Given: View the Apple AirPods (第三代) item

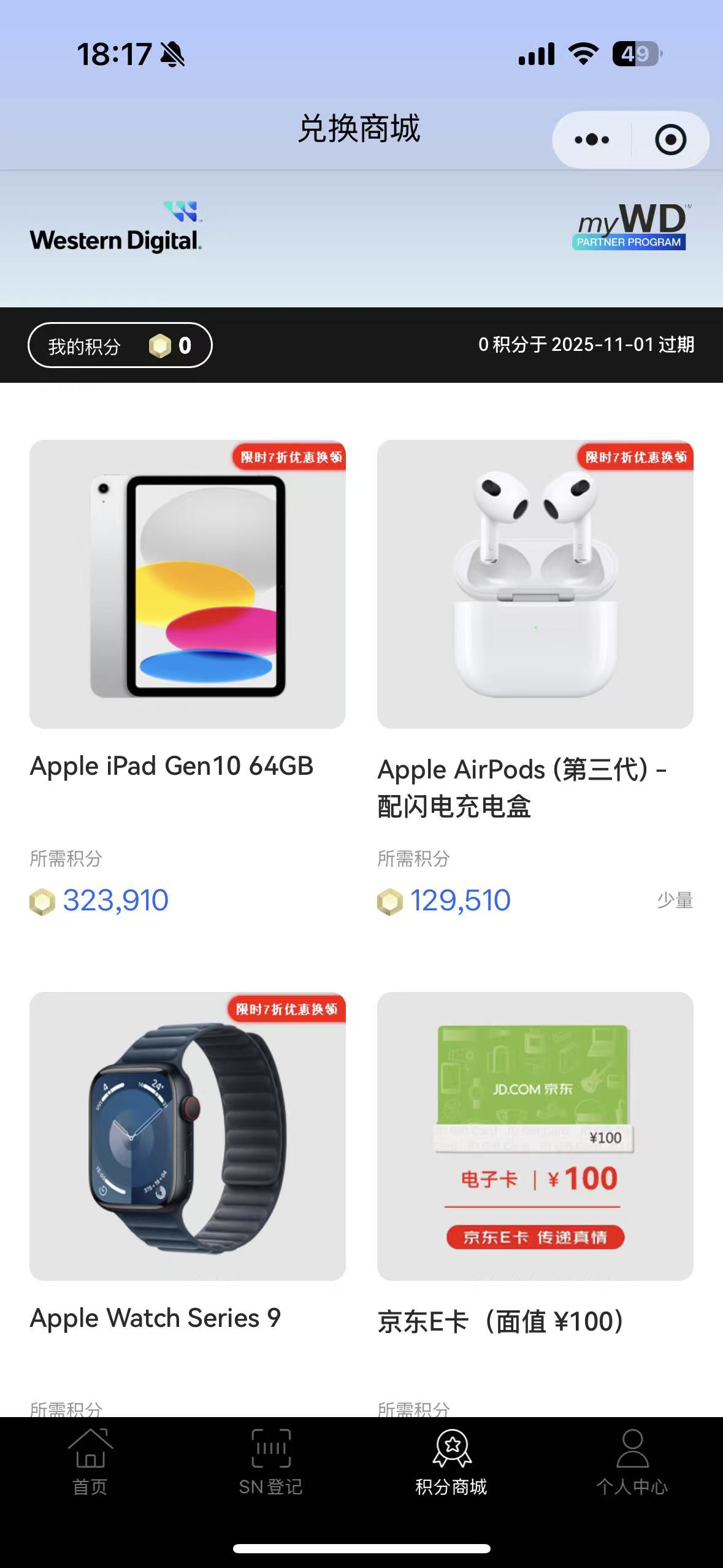Looking at the screenshot, I should coord(535,585).
